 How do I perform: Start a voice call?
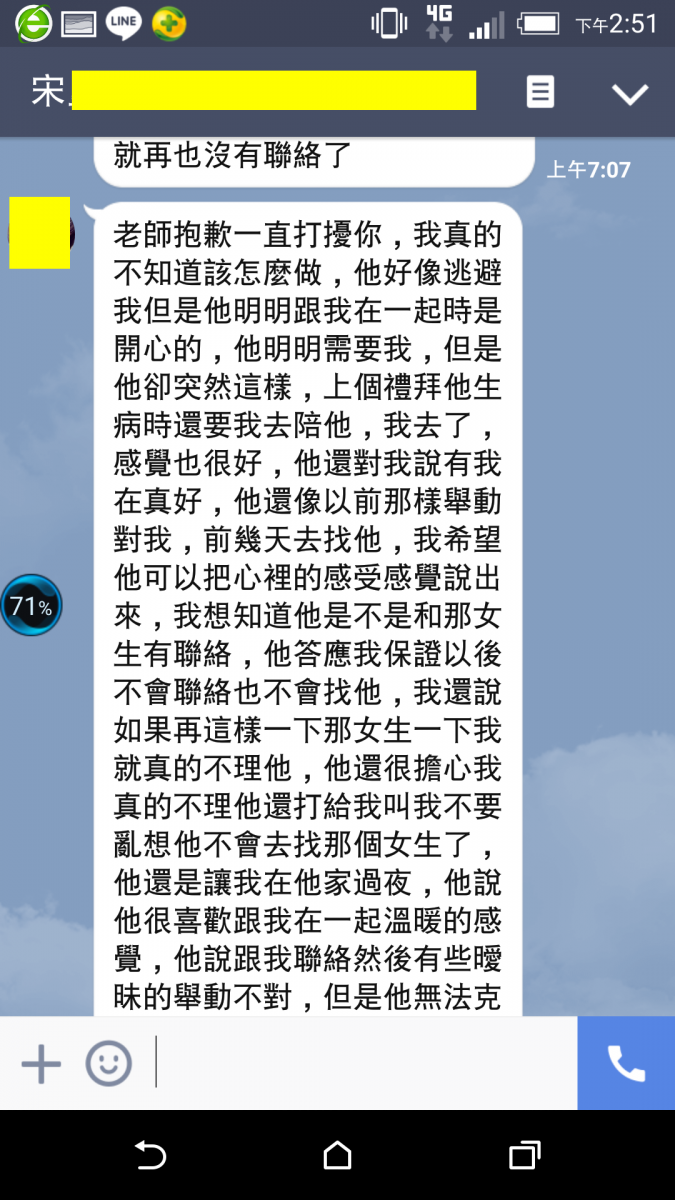626,1063
